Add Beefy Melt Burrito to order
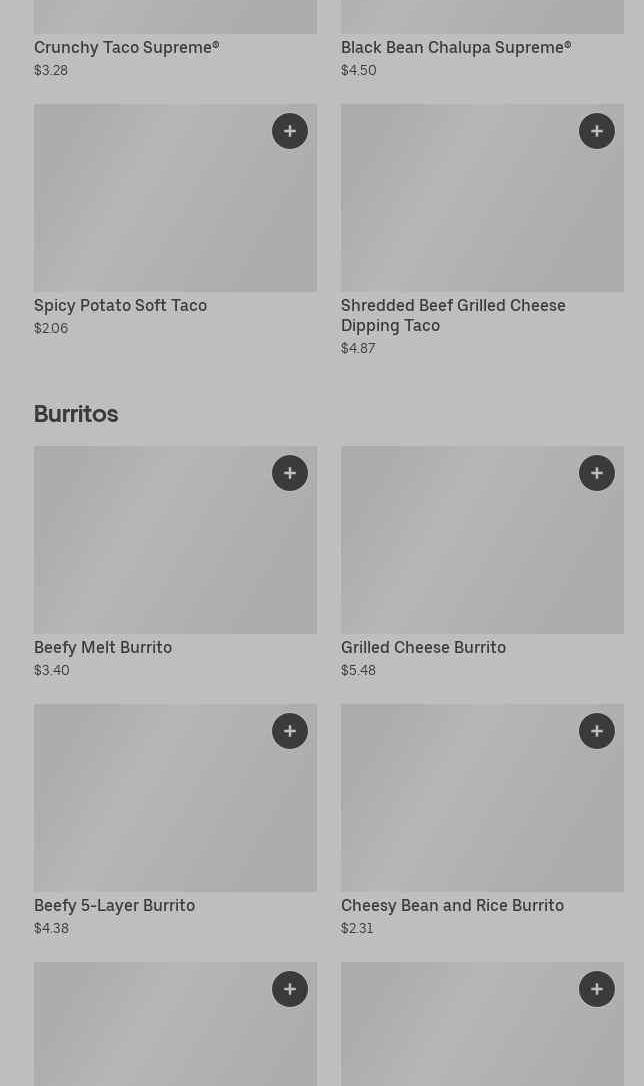The image size is (644, 1086). [290, 473]
